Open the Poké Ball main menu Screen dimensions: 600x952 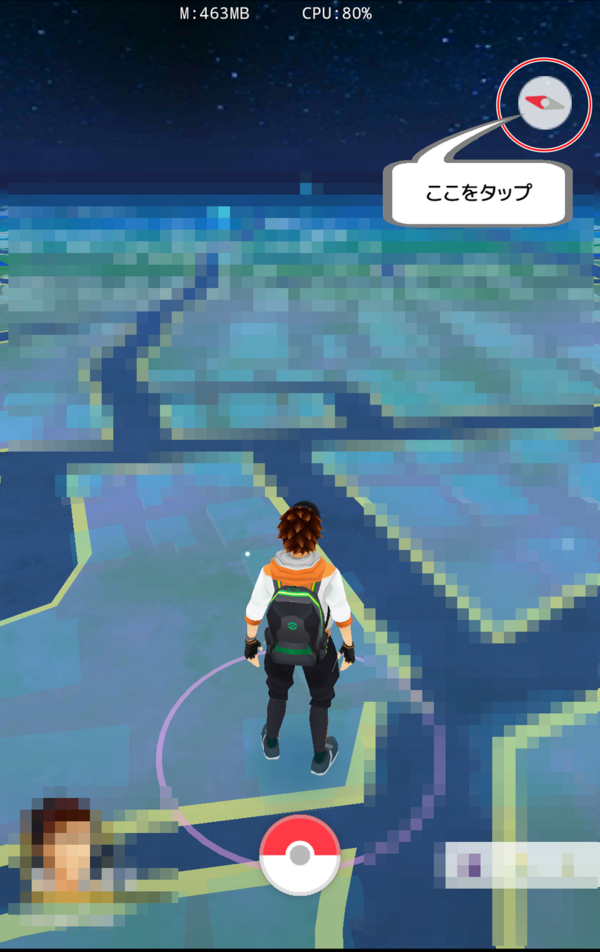click(299, 856)
